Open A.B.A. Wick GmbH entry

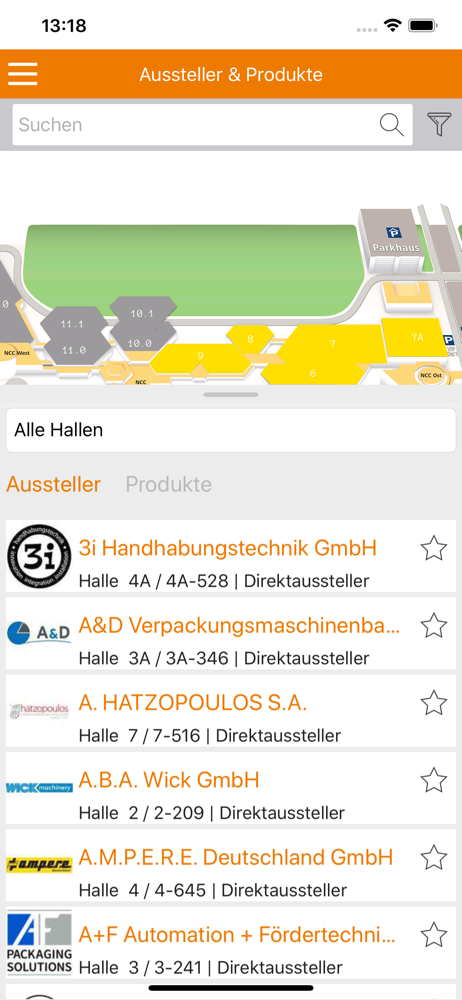coord(231,788)
